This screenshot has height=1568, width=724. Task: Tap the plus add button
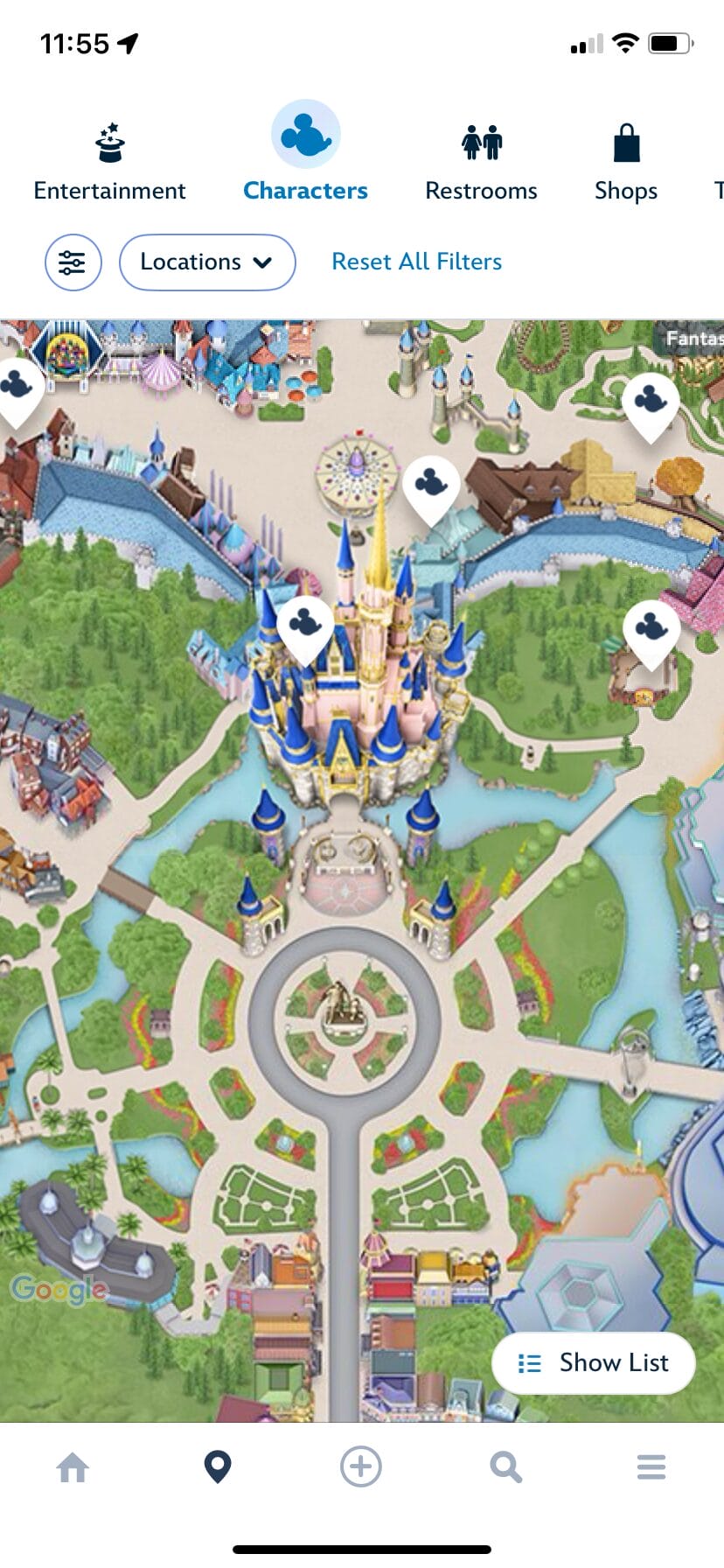pos(361,1466)
